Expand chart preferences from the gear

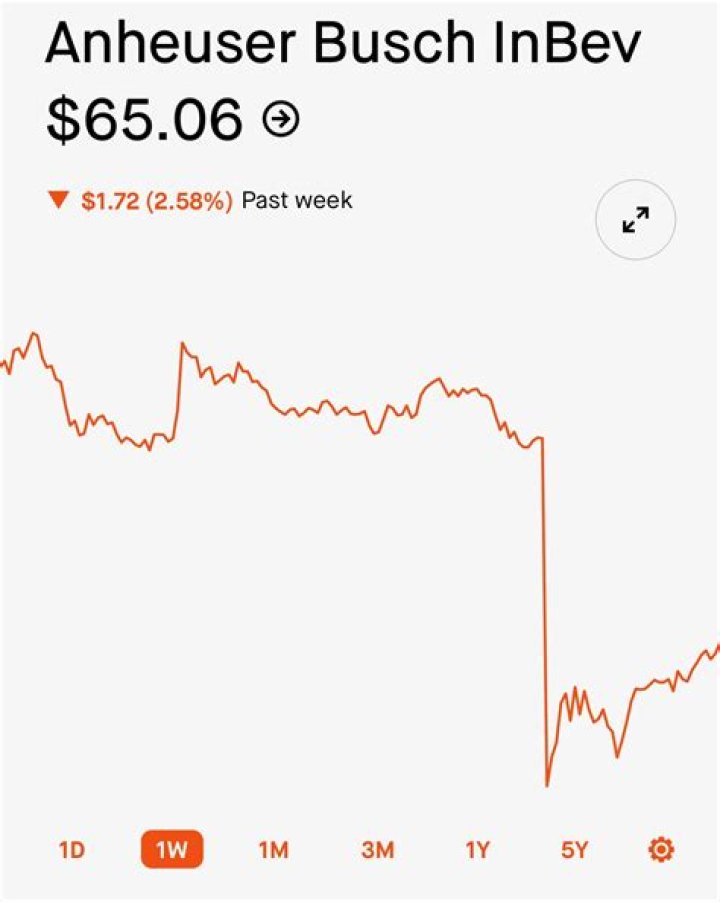click(659, 849)
